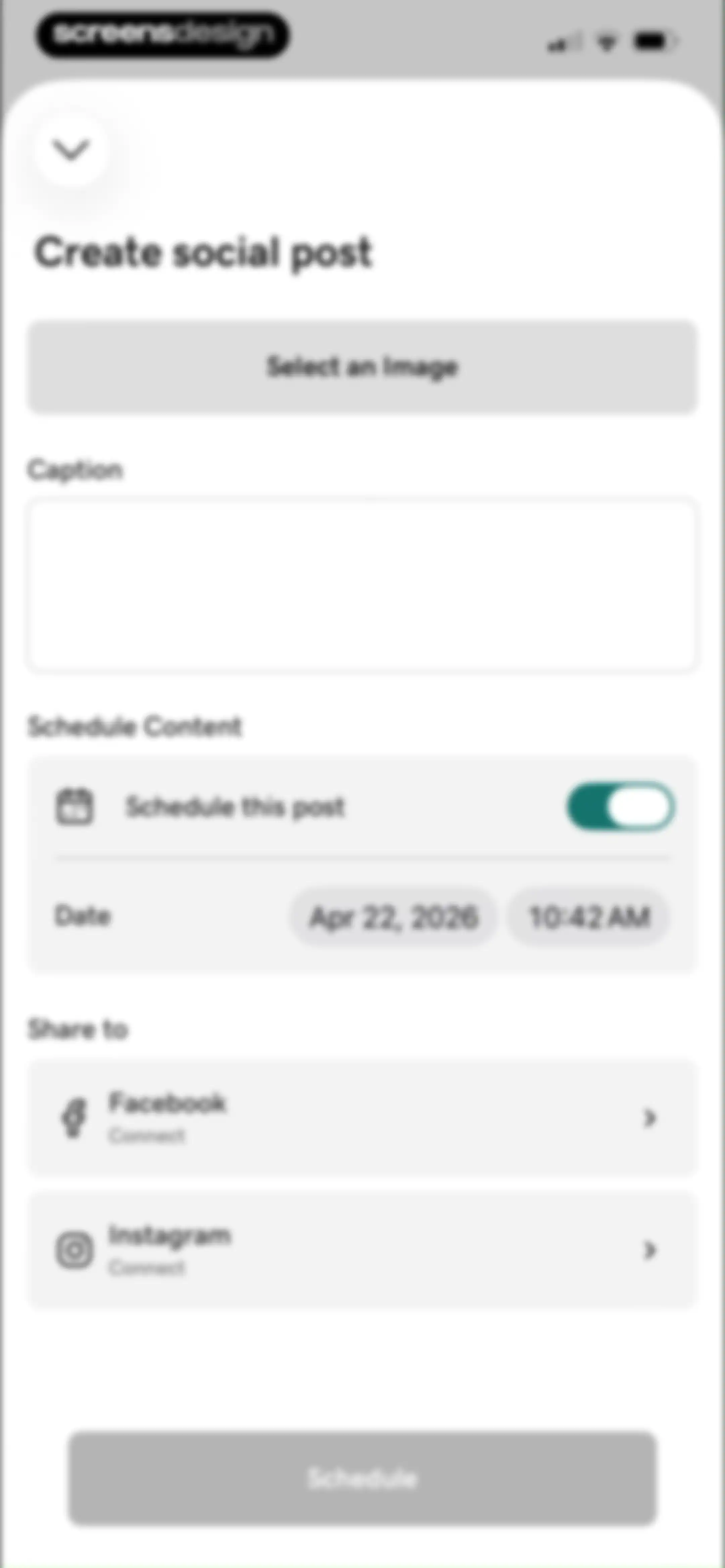Focus the Caption text field
The width and height of the screenshot is (725, 1568).
pyautogui.click(x=362, y=586)
